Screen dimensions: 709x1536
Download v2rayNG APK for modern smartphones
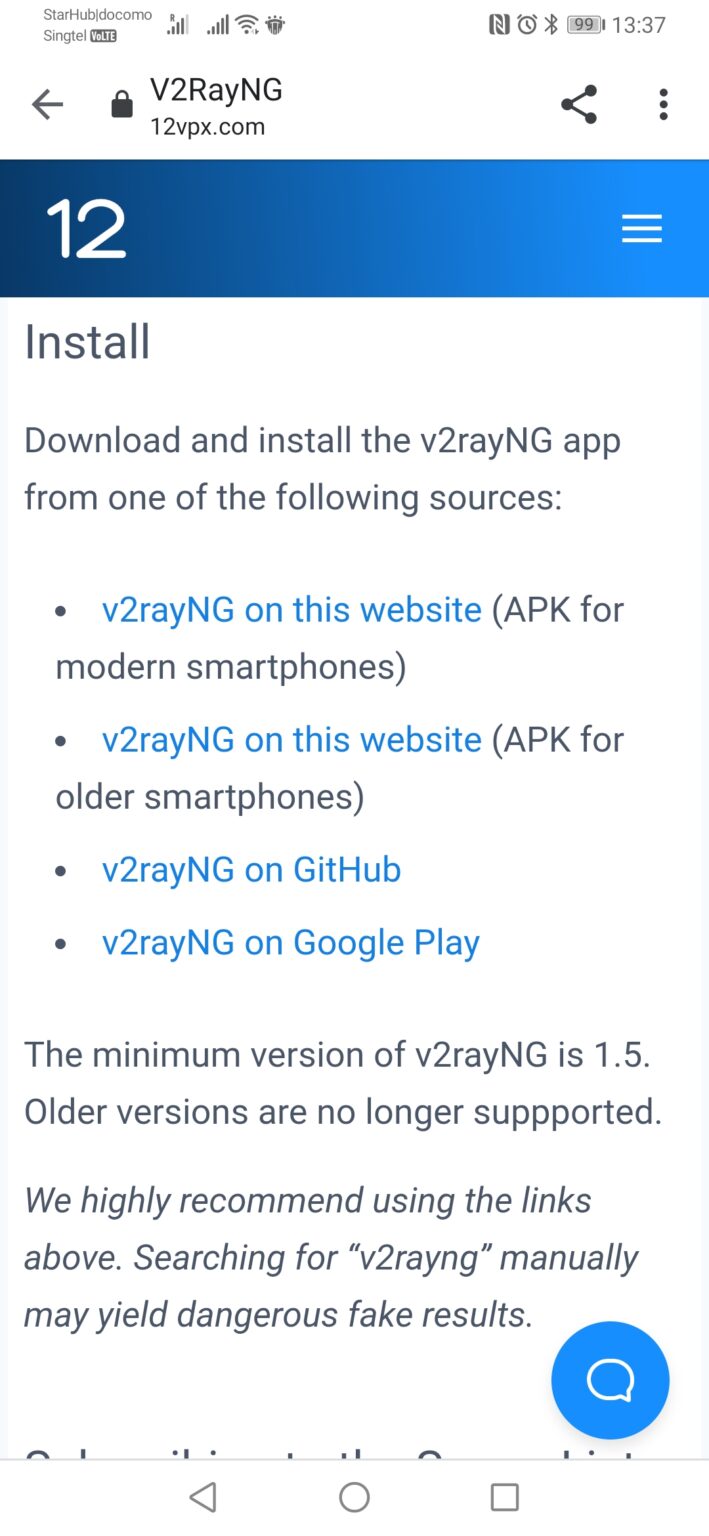coord(291,610)
